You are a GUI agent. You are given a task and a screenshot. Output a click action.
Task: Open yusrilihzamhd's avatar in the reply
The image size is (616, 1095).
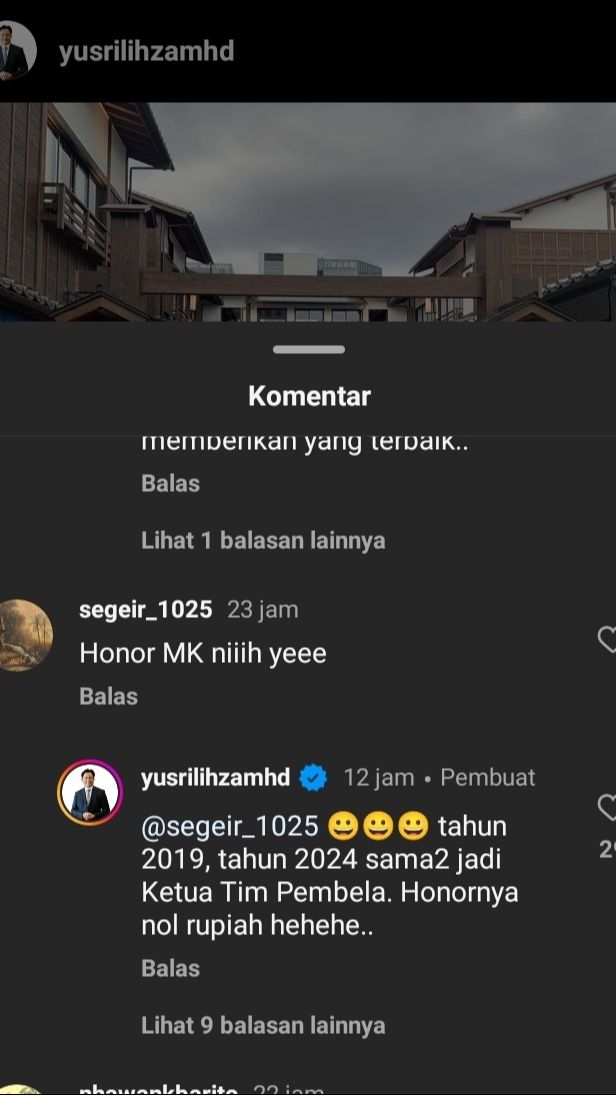click(90, 792)
